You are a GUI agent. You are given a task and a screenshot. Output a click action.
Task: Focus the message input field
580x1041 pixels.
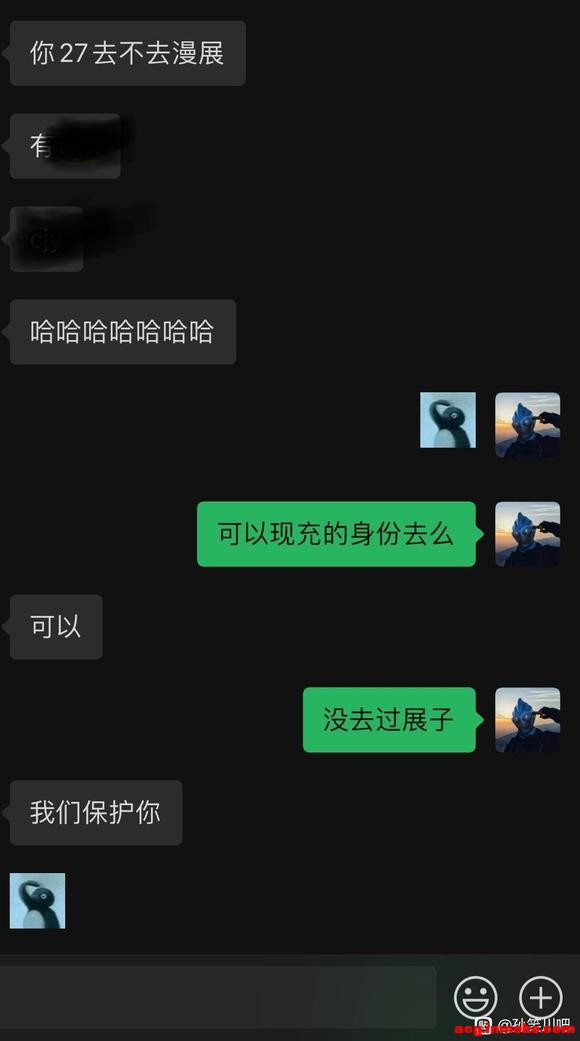[x=218, y=997]
